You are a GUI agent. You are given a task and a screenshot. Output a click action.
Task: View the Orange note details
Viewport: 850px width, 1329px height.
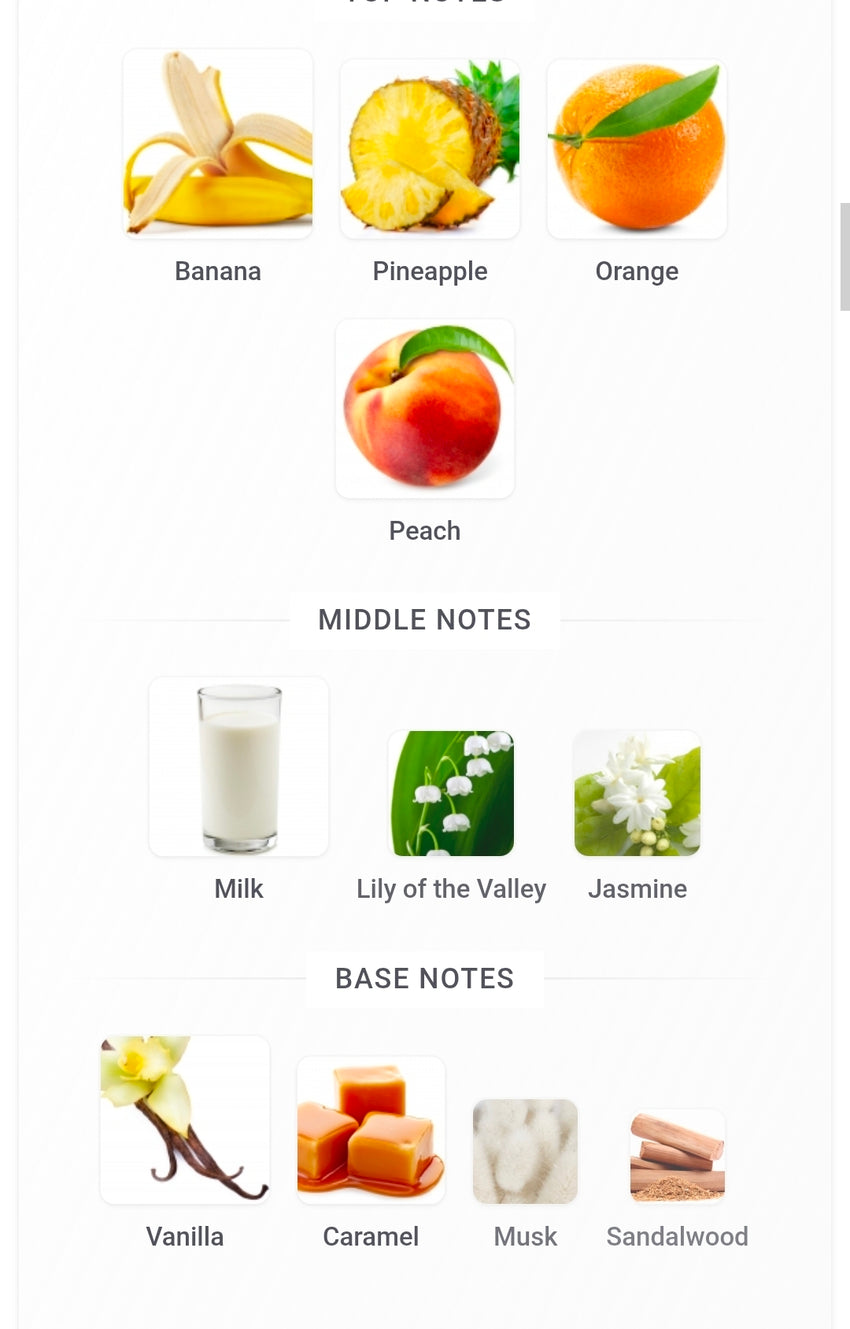point(637,149)
